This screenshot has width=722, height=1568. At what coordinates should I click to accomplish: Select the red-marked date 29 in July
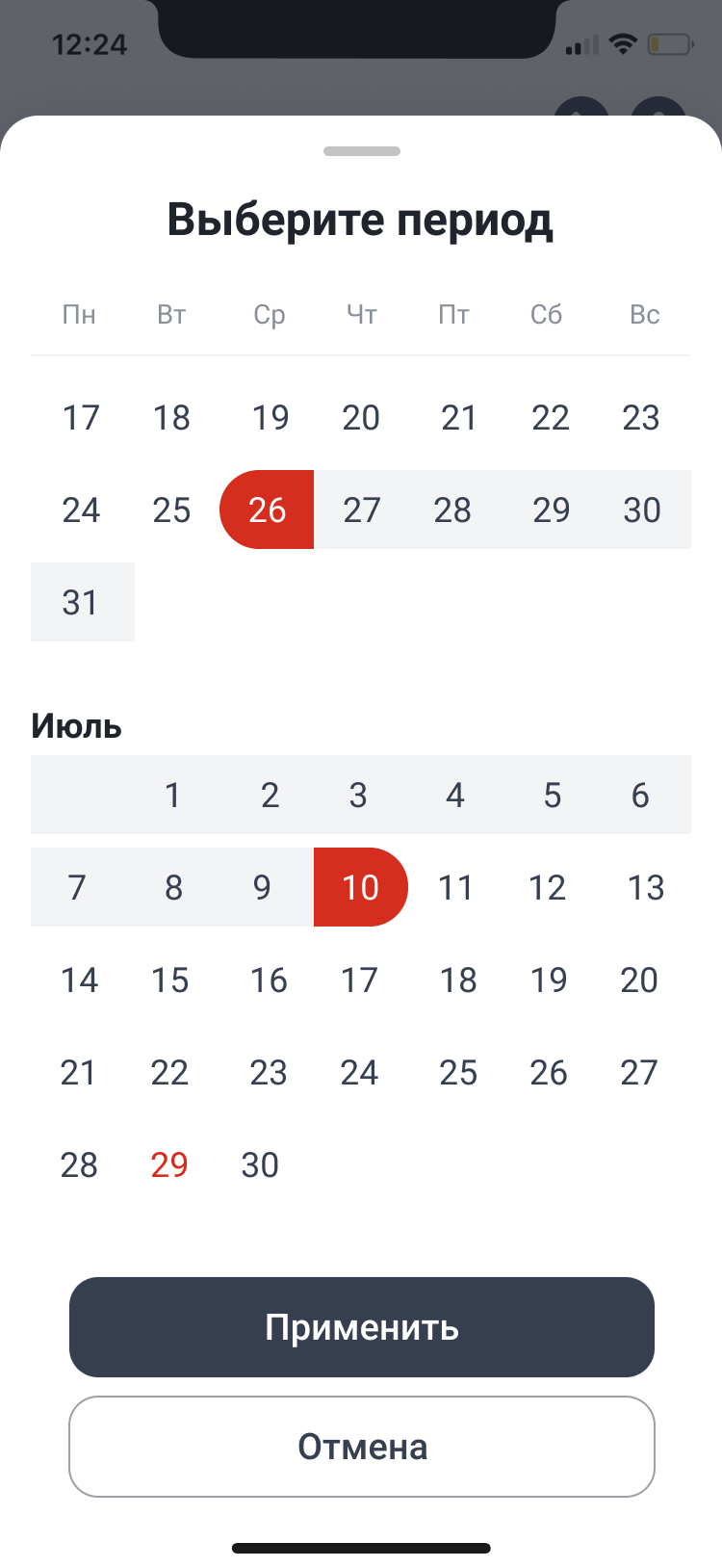click(169, 1164)
